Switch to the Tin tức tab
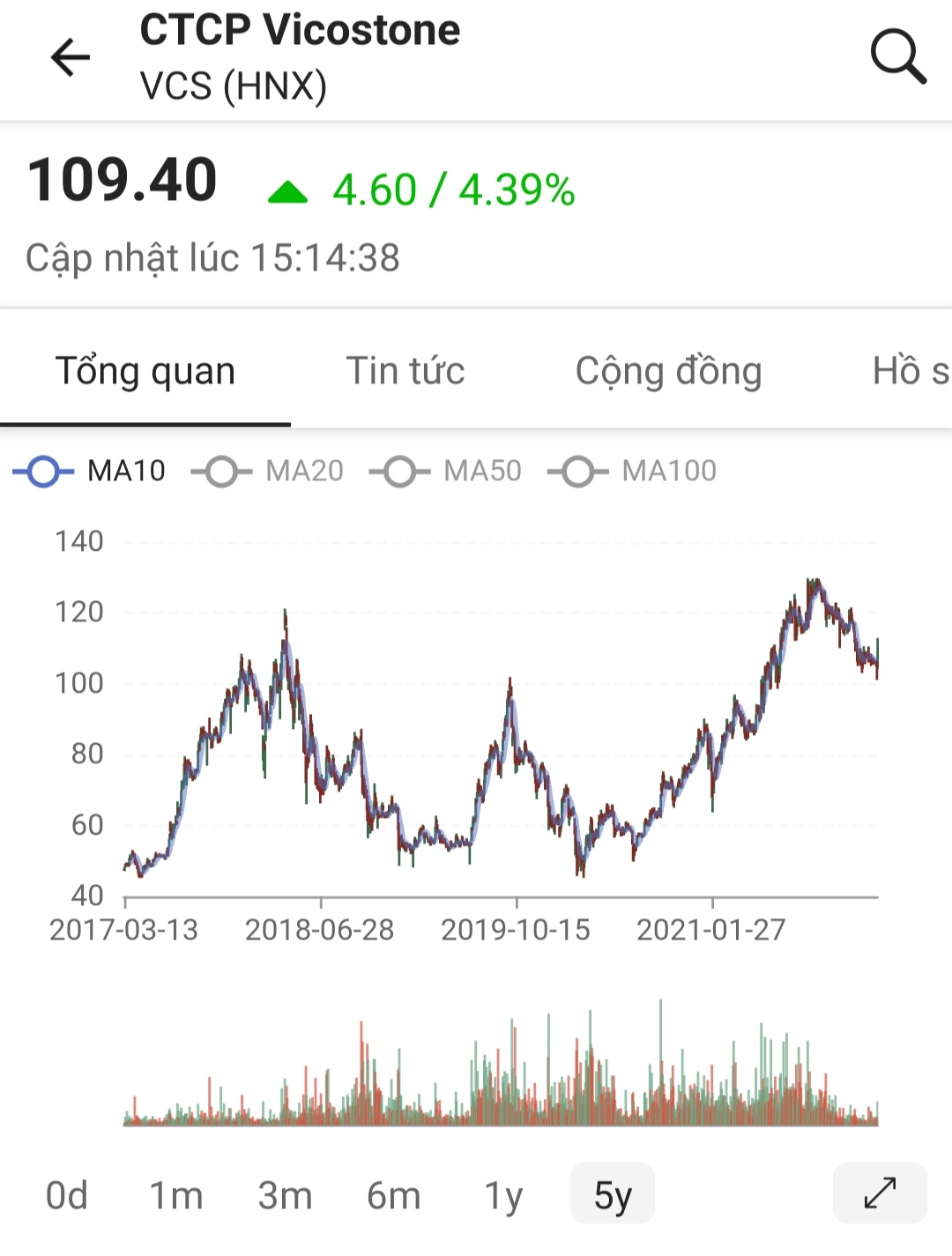The height and width of the screenshot is (1256, 952). 405,371
